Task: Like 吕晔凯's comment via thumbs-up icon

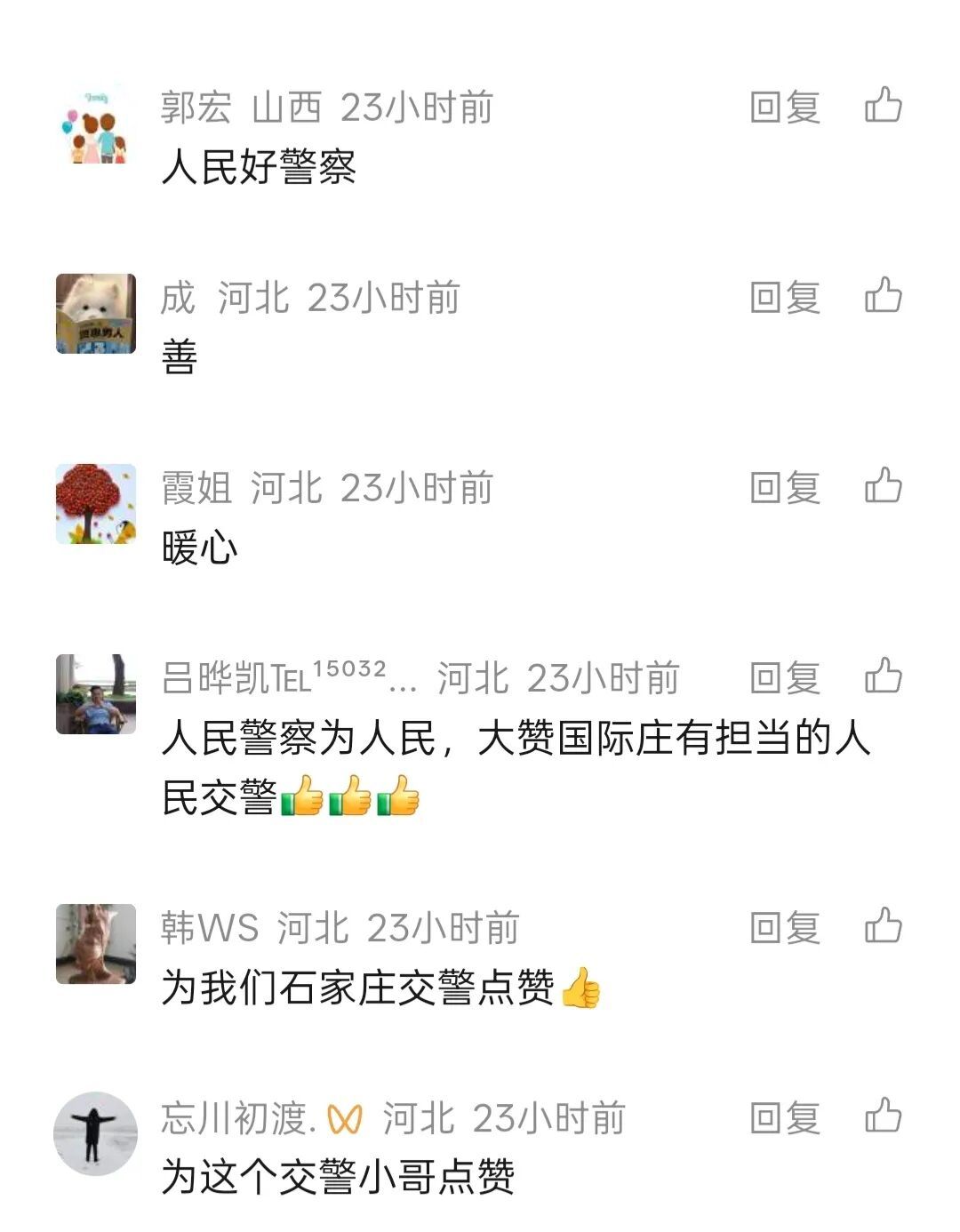Action: (882, 677)
